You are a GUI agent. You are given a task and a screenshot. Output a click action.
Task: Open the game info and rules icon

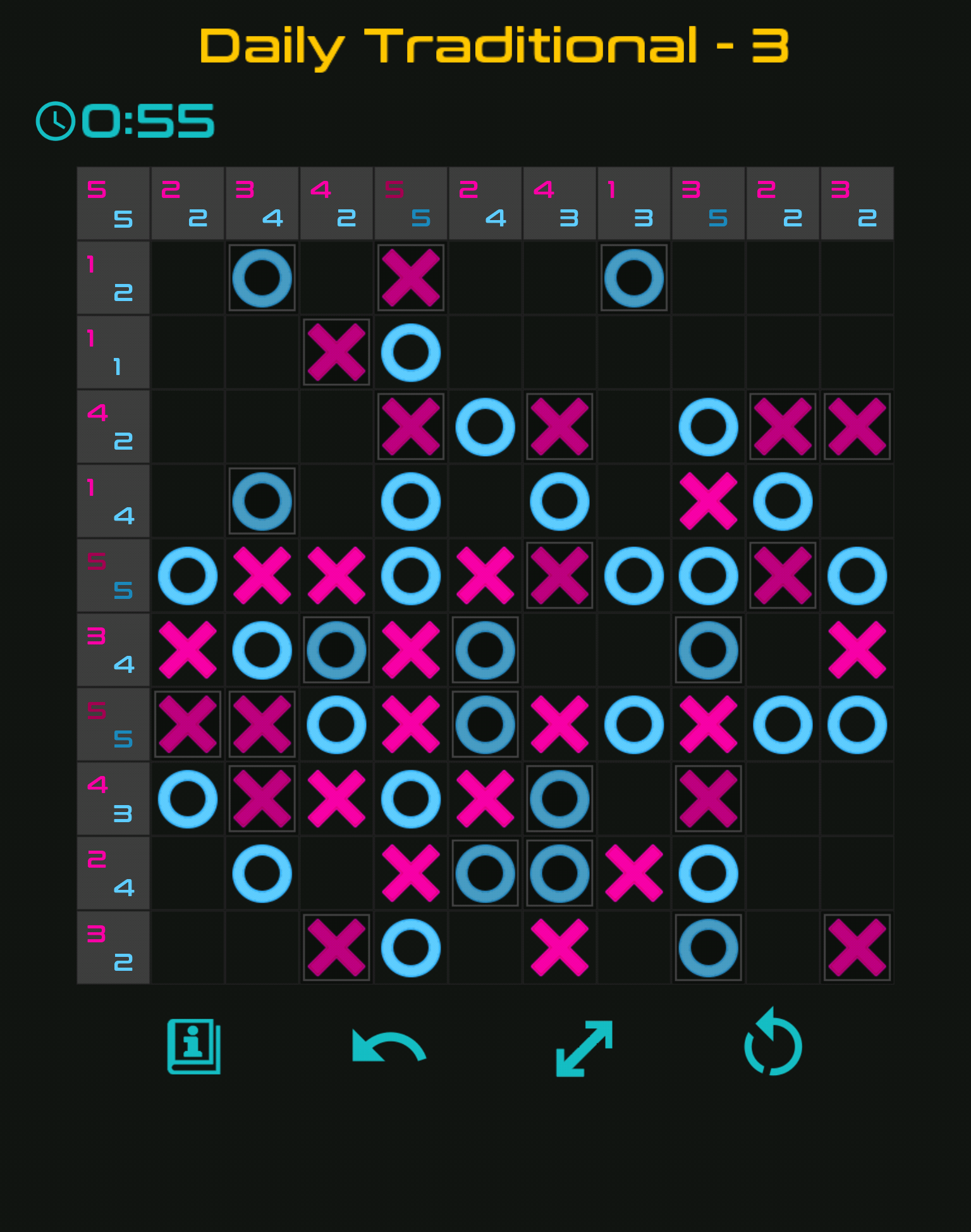[194, 1046]
